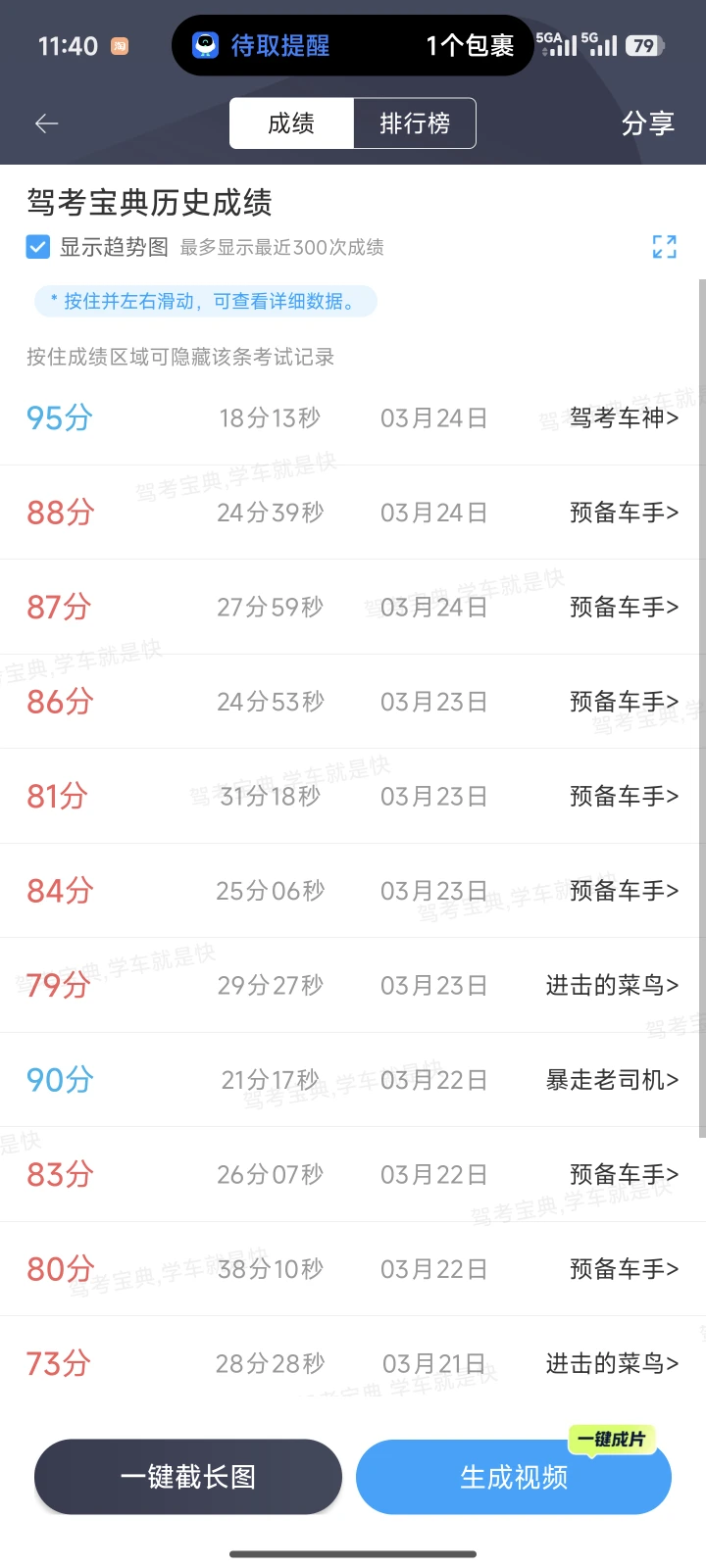The height and width of the screenshot is (1568, 706).
Task: Open the 待取提醒 package notification pill
Action: click(353, 45)
